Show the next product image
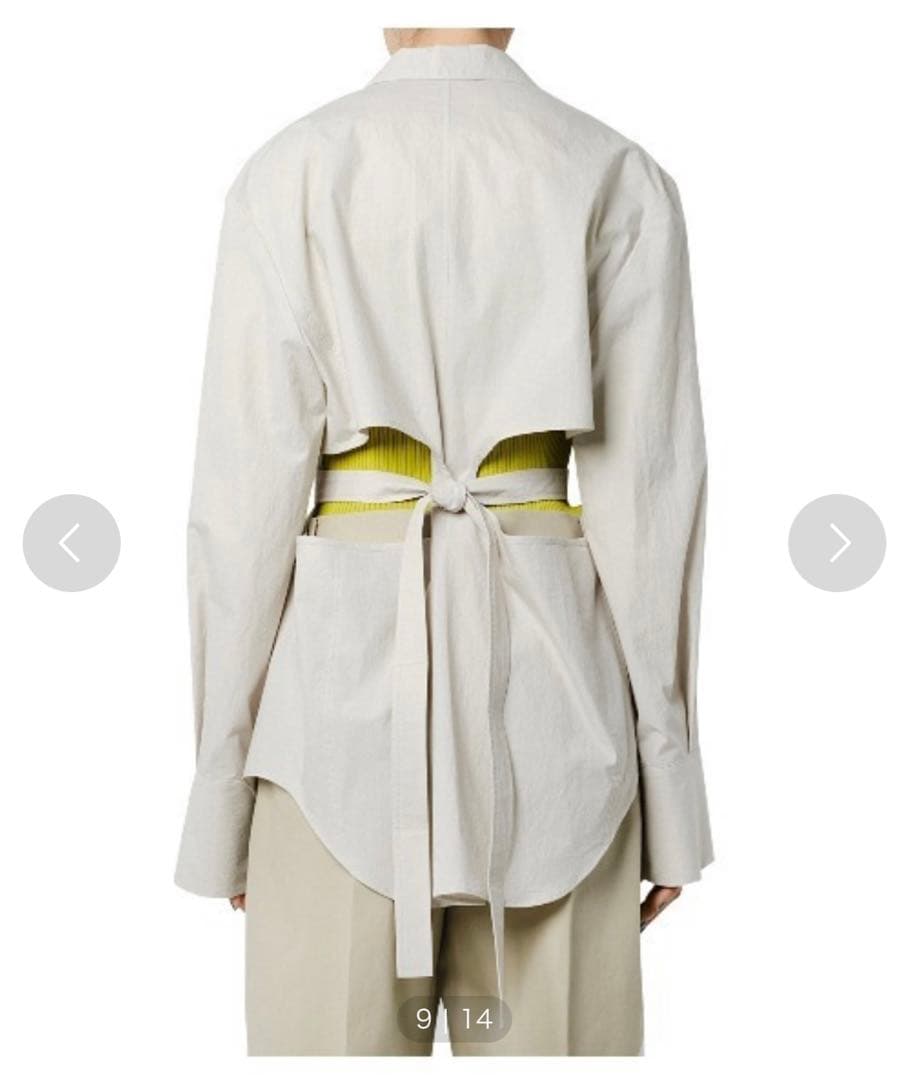The image size is (910, 1080). (837, 543)
